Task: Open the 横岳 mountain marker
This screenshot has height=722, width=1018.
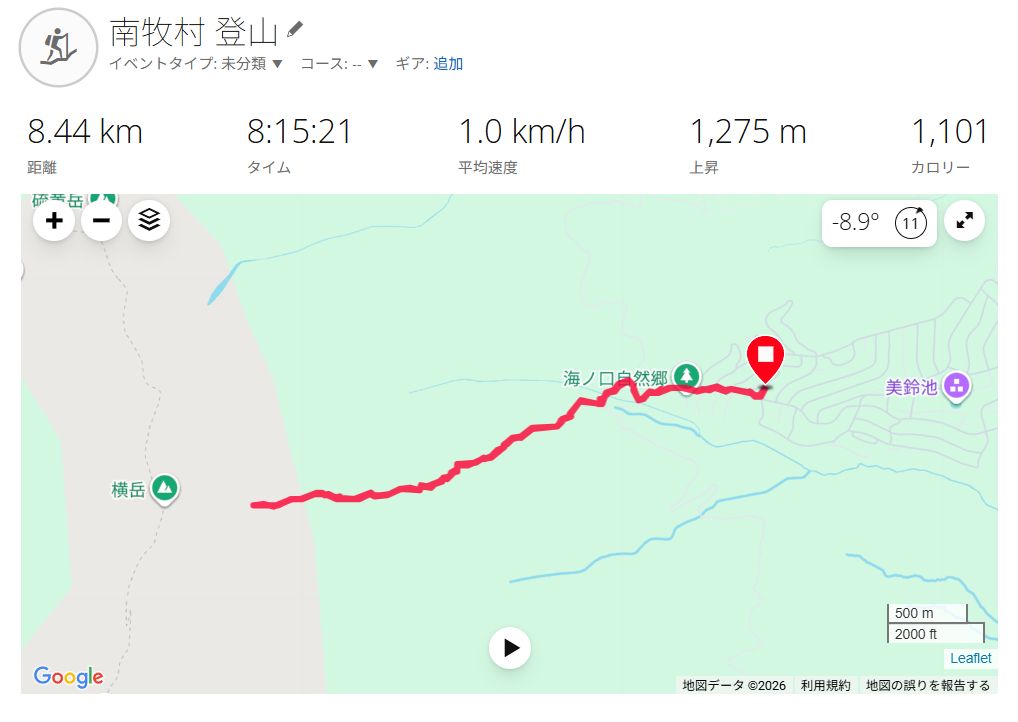Action: tap(166, 489)
